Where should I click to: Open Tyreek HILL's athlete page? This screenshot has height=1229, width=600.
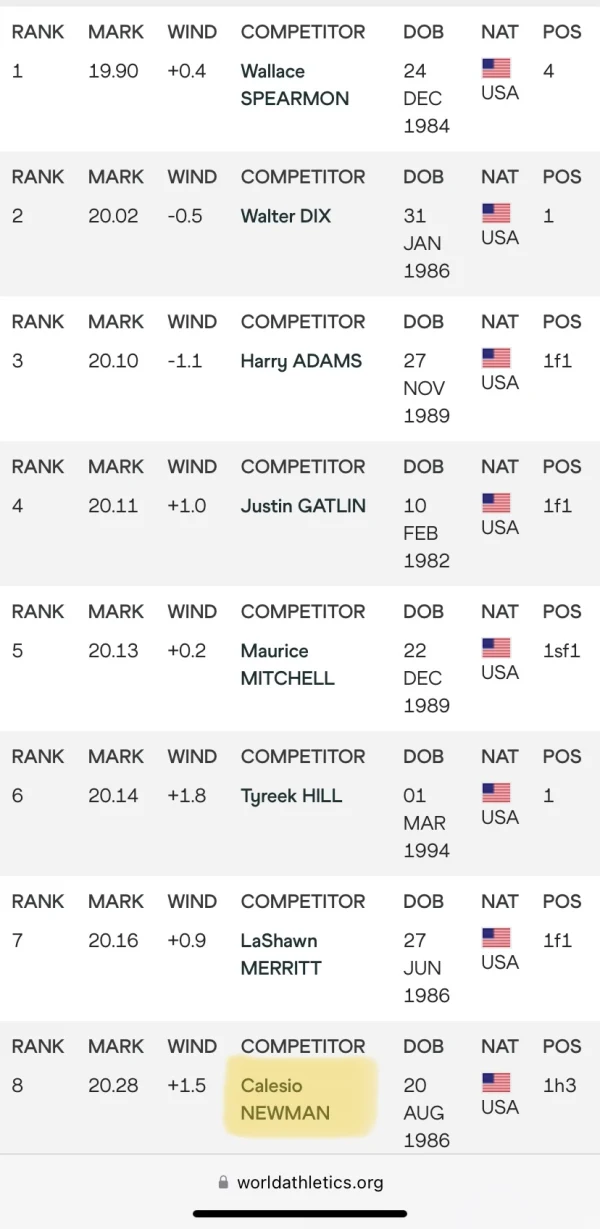291,796
